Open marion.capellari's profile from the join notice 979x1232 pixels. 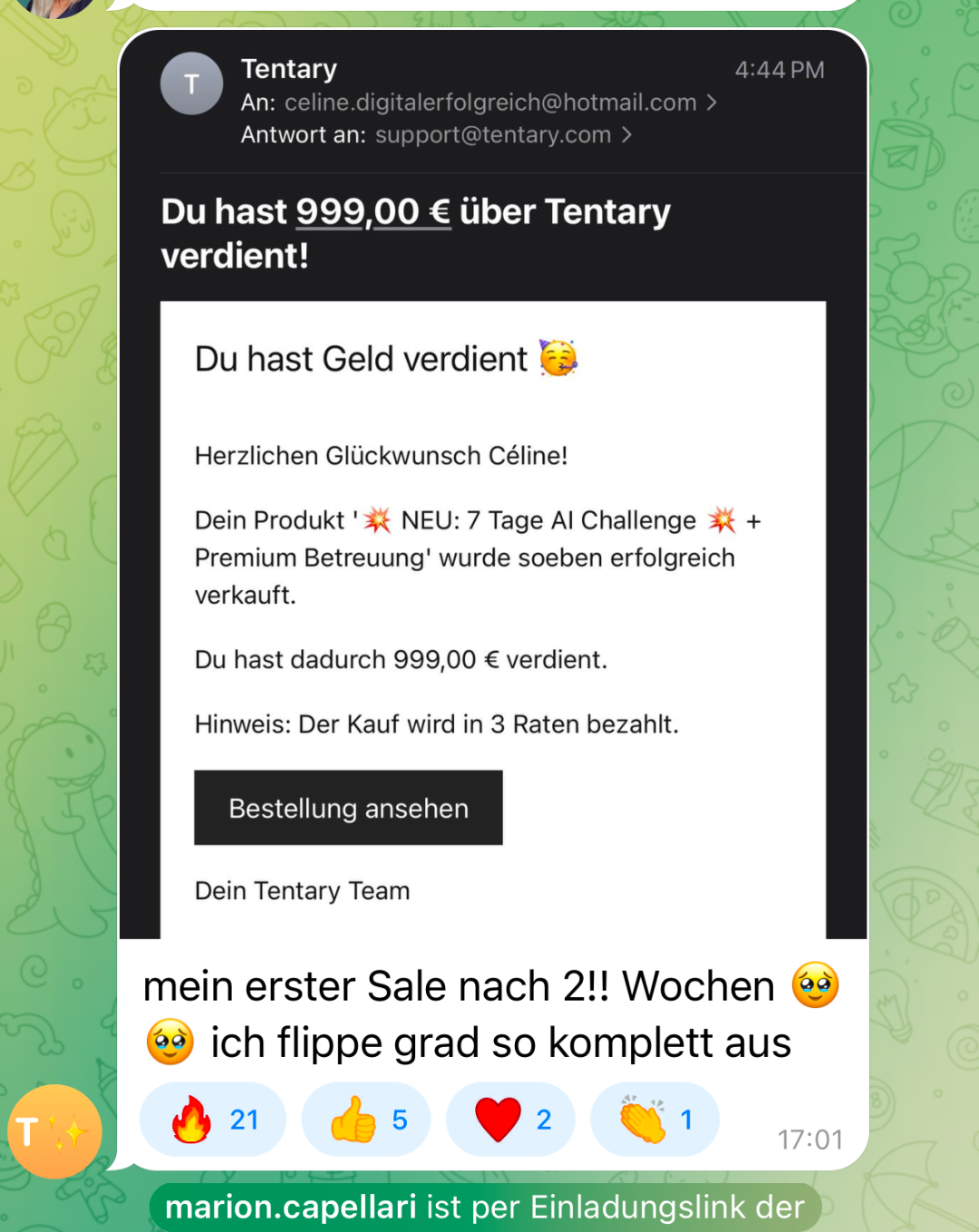290,1208
